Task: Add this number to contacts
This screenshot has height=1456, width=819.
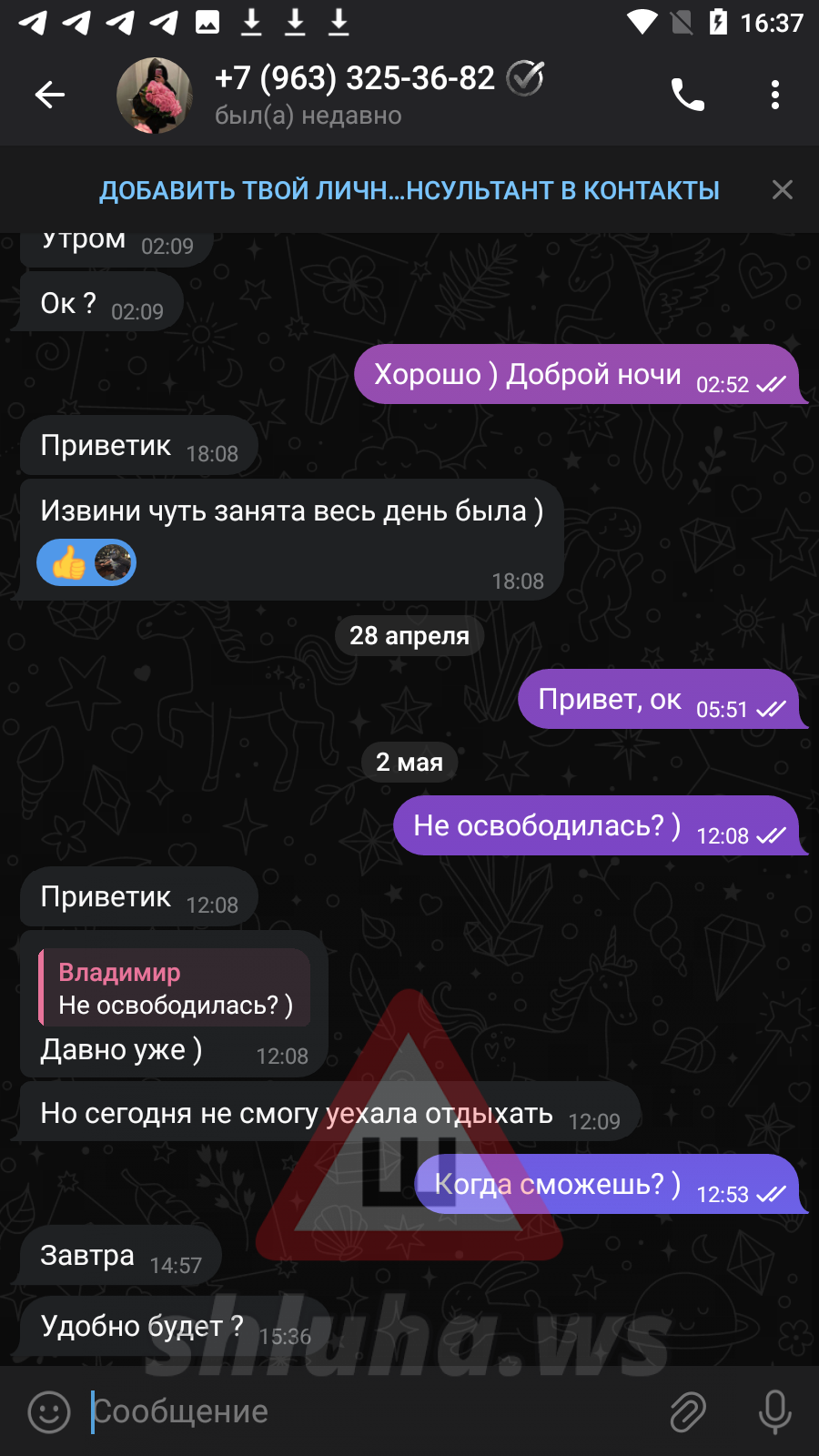Action: (409, 190)
